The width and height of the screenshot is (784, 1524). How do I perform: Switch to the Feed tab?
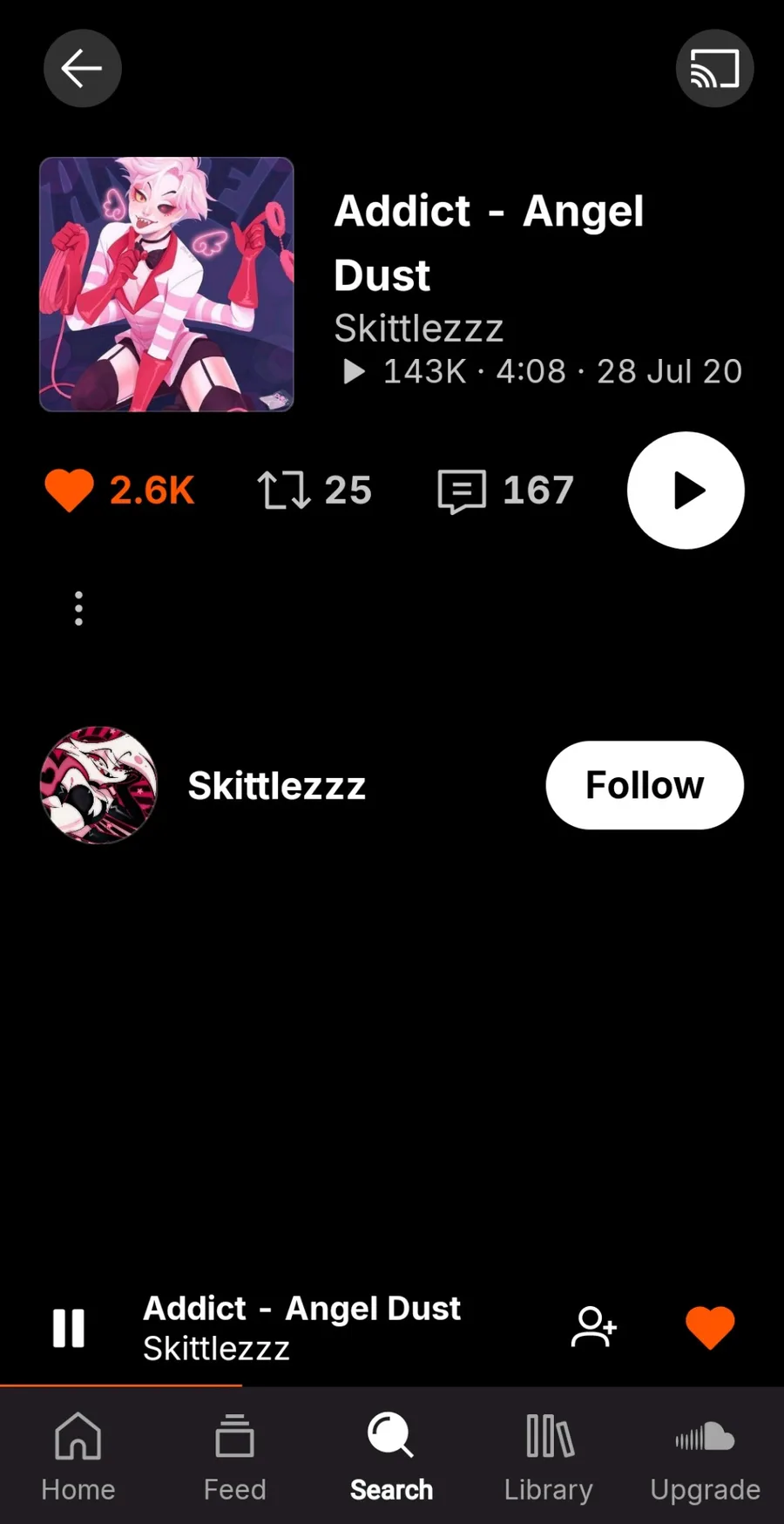click(x=235, y=1457)
